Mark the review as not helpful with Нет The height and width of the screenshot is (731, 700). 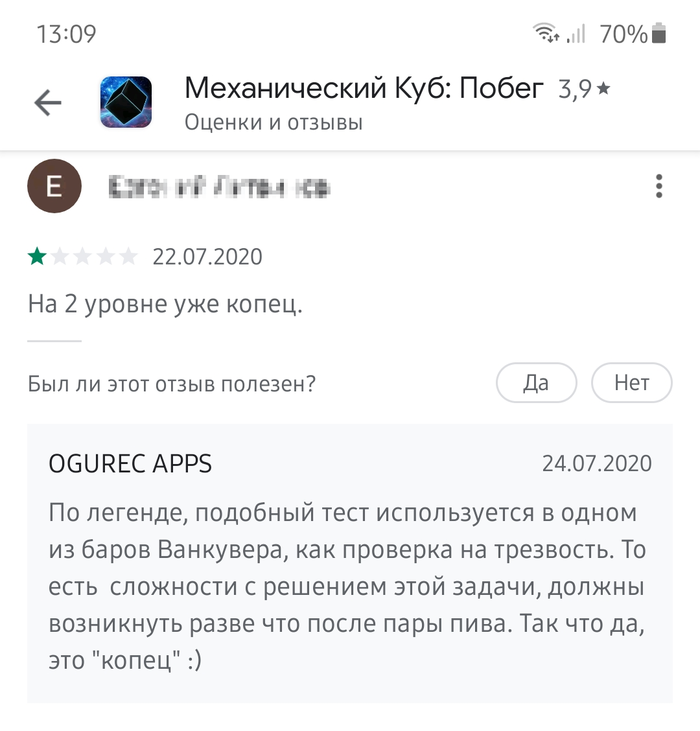pos(632,383)
